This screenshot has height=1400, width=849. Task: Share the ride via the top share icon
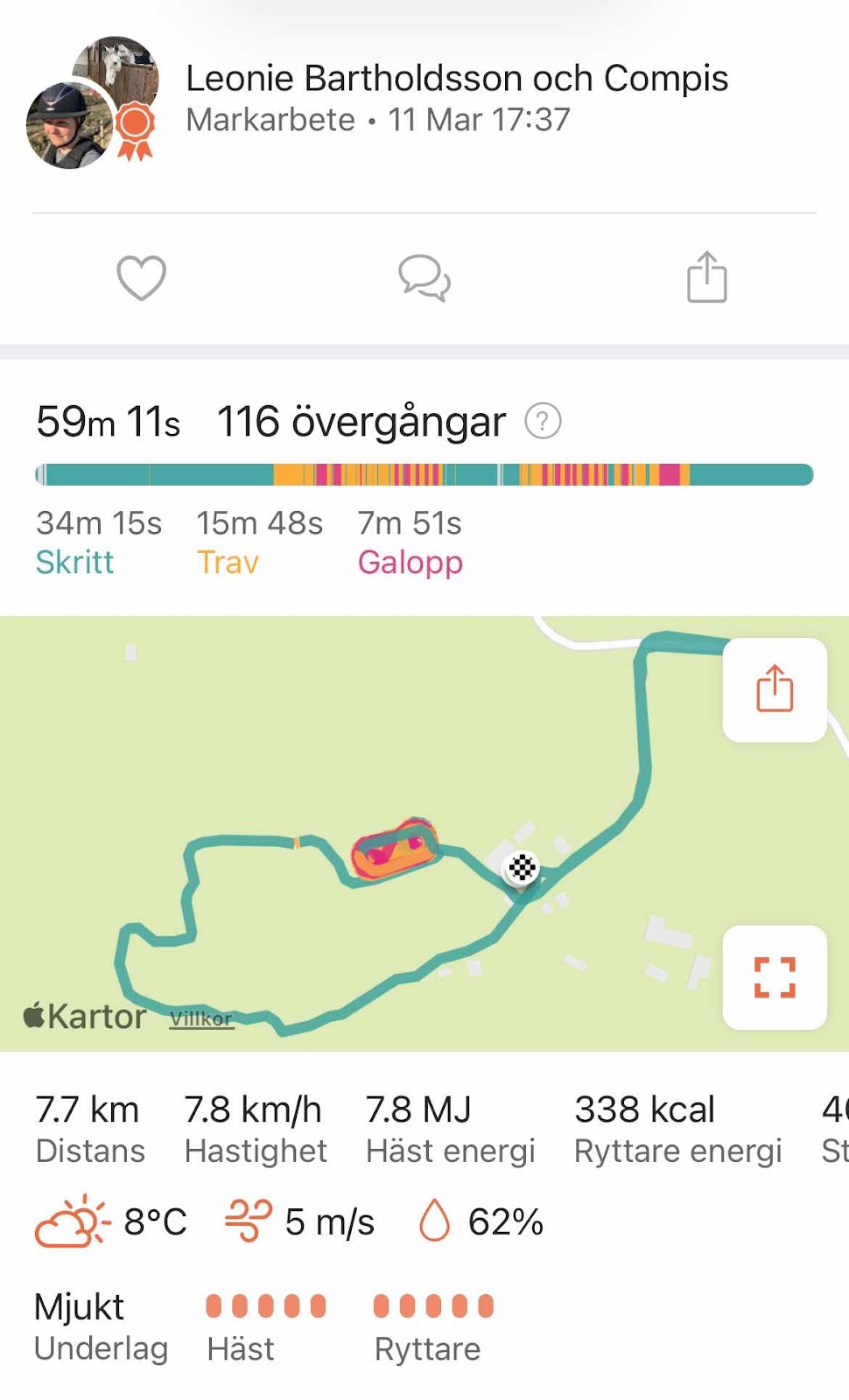pos(706,277)
